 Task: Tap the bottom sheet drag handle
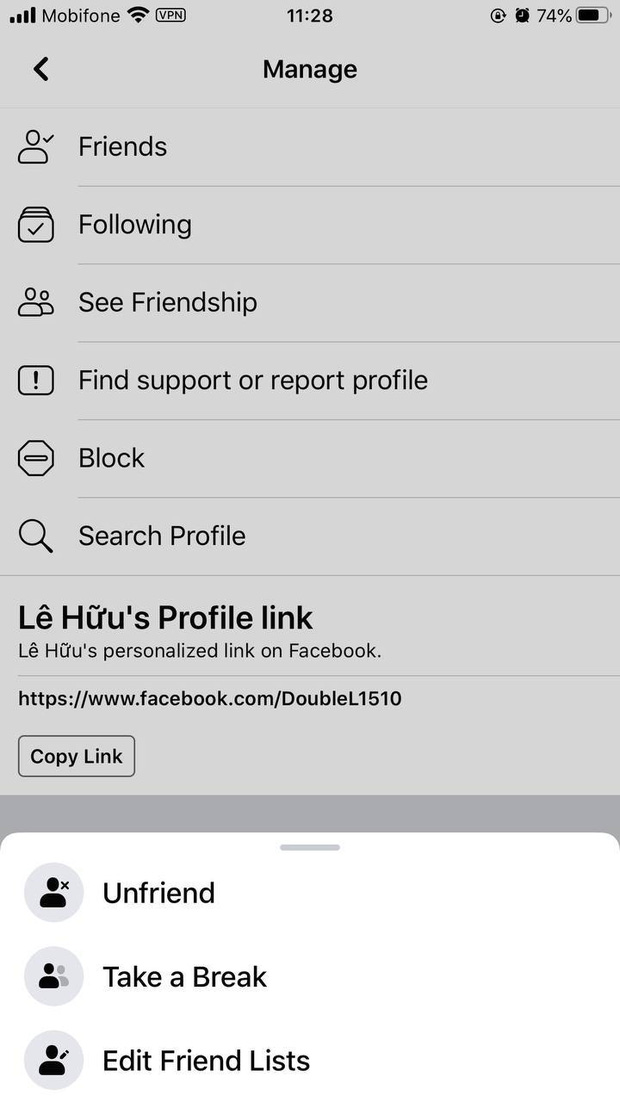310,847
